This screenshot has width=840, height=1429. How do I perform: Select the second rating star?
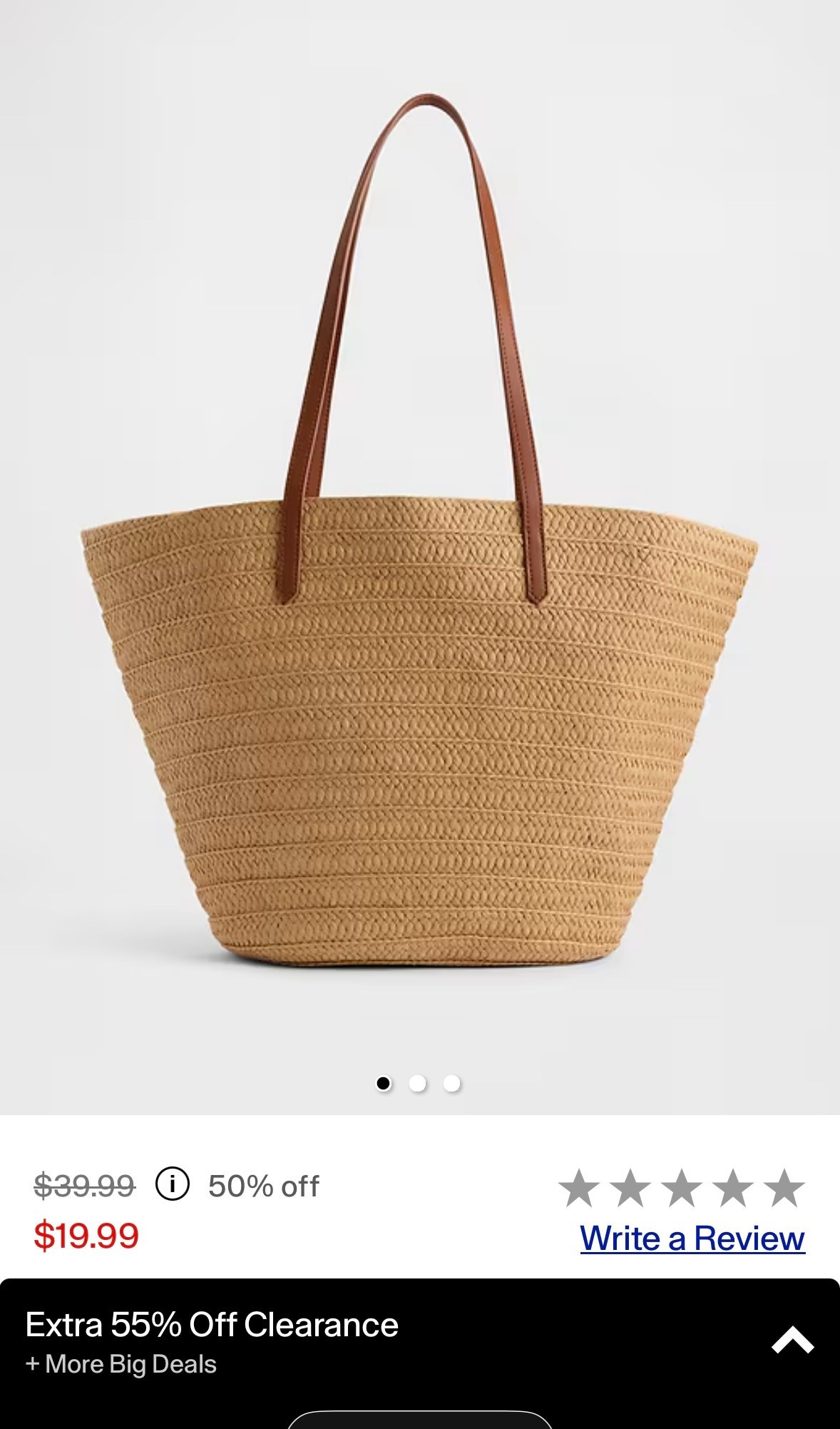pos(629,1184)
